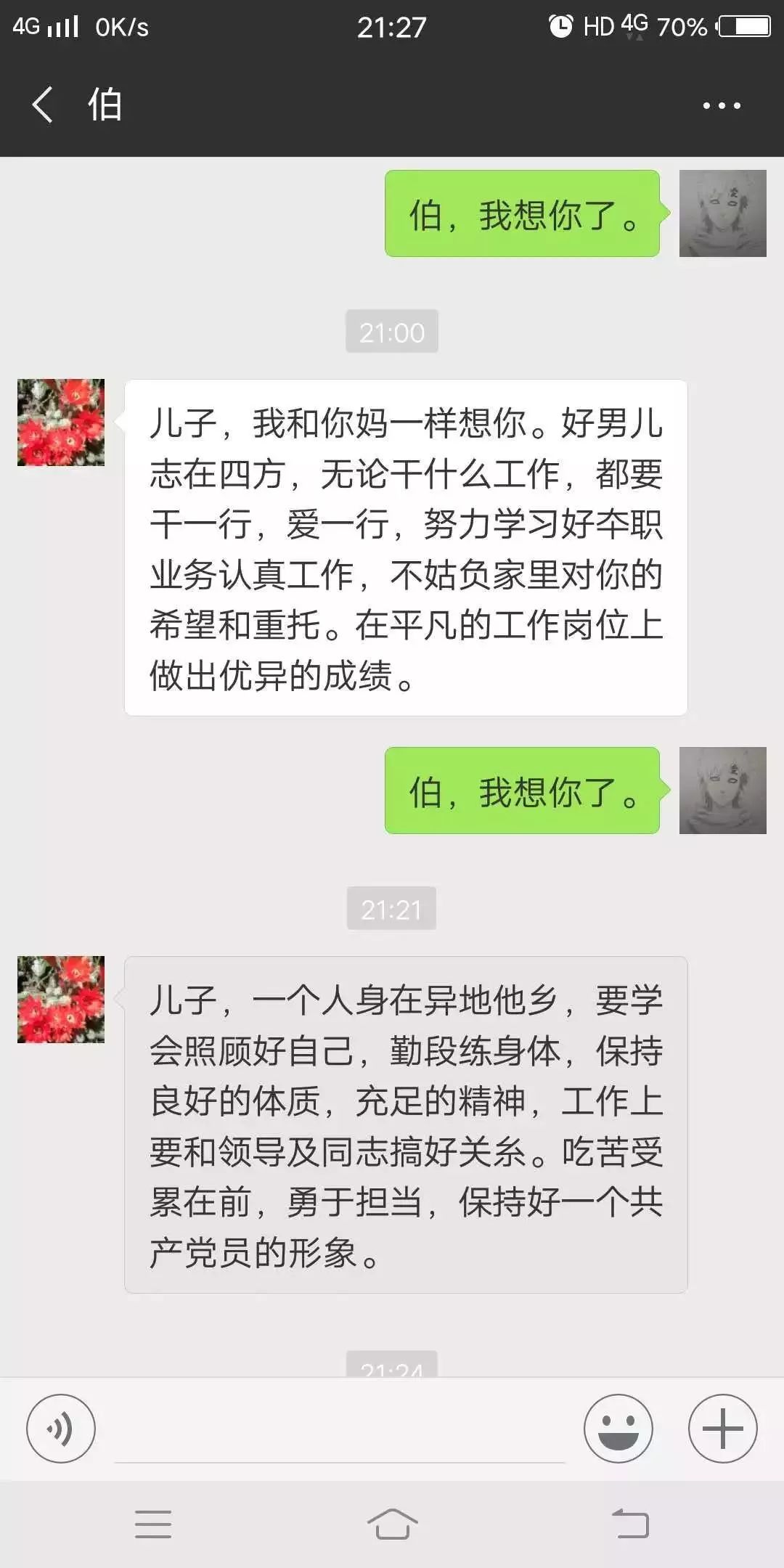Open the three-dot chat options menu

721,105
